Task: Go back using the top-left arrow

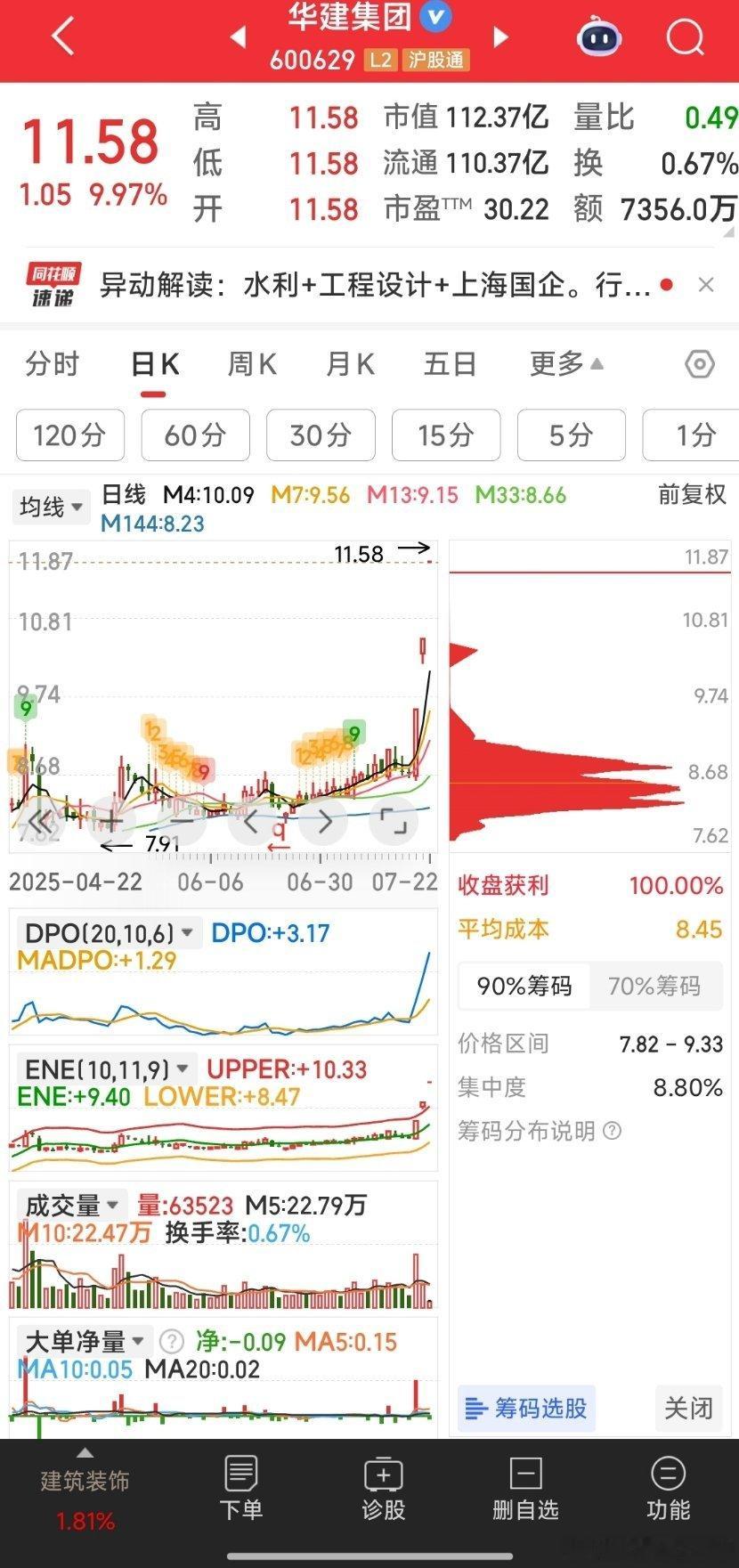Action: 62,37
